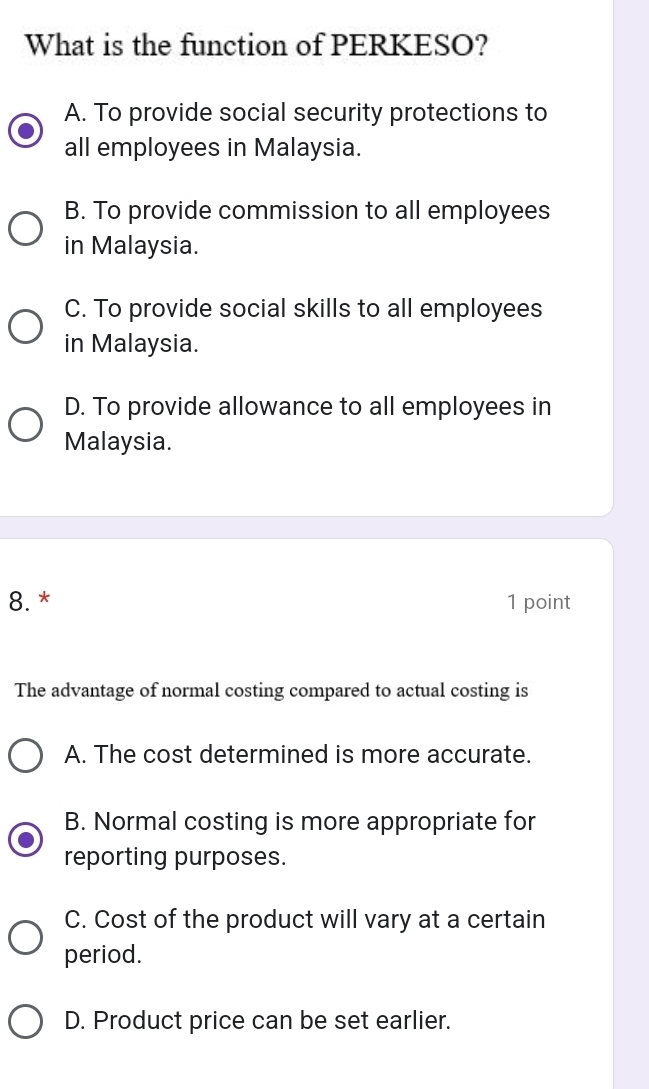Select option A about social security protections
The width and height of the screenshot is (649, 1089).
[x=26, y=131]
